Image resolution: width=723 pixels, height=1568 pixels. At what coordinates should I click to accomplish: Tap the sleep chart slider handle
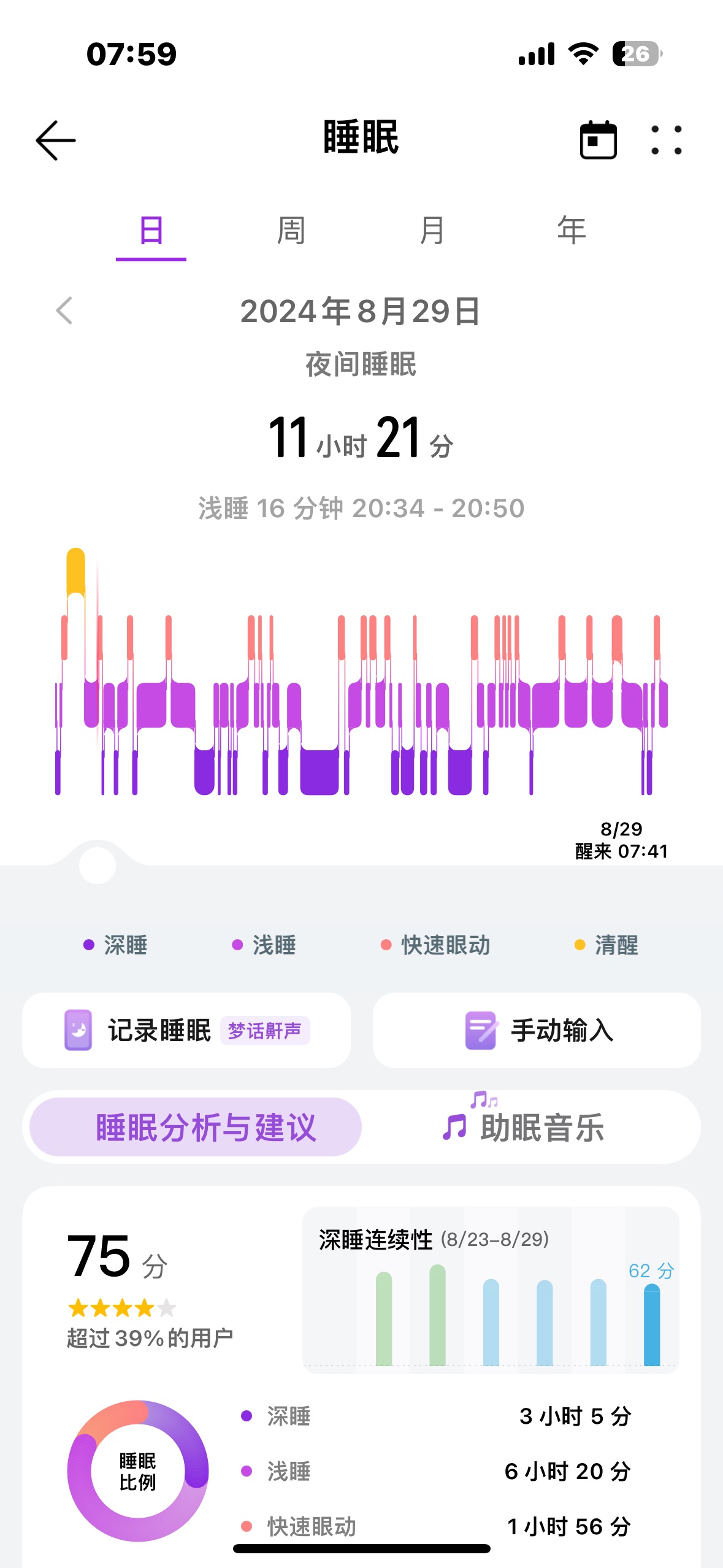[x=98, y=865]
